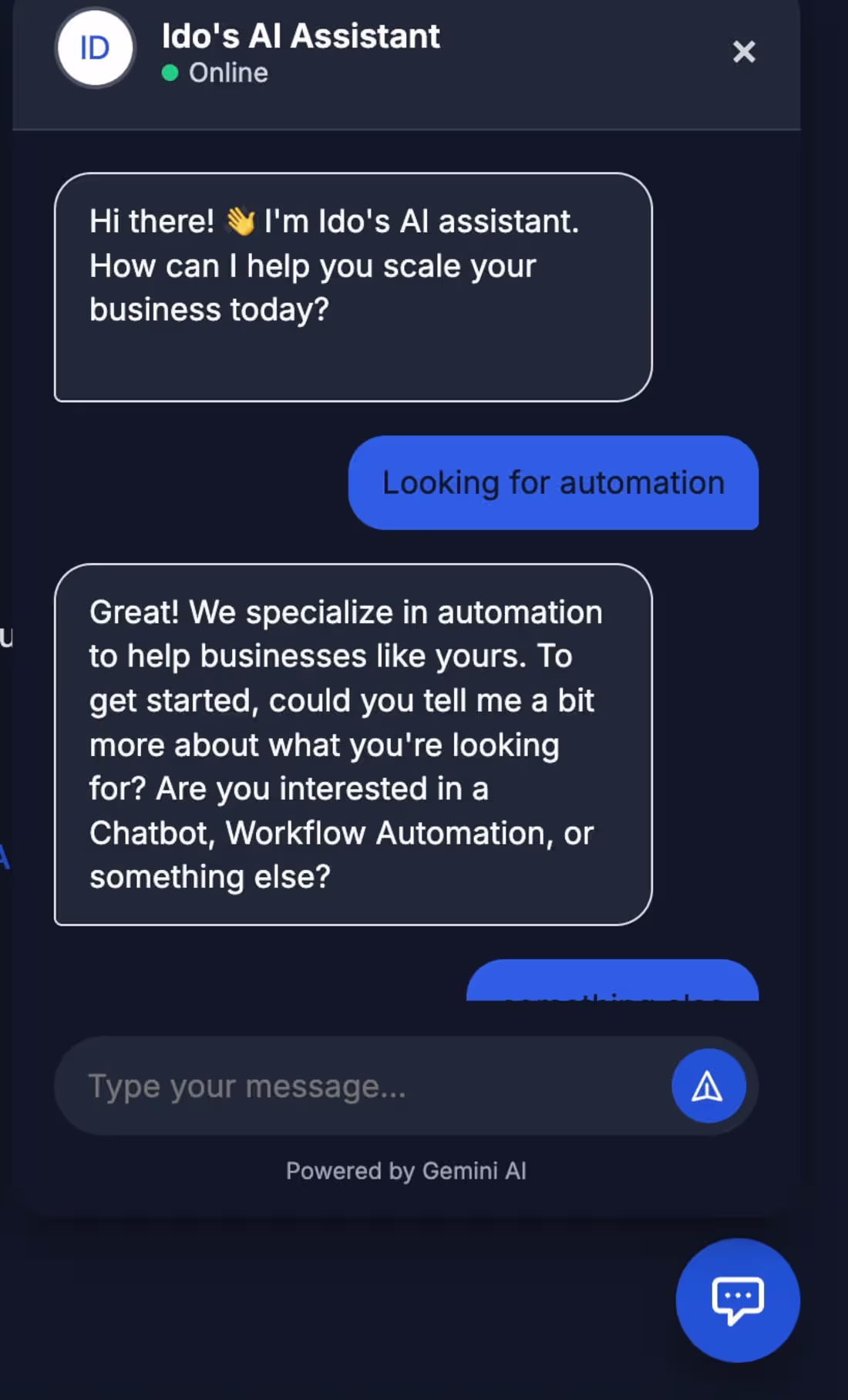Click the ID initials inside the avatar
The image size is (848, 1400).
pos(93,49)
